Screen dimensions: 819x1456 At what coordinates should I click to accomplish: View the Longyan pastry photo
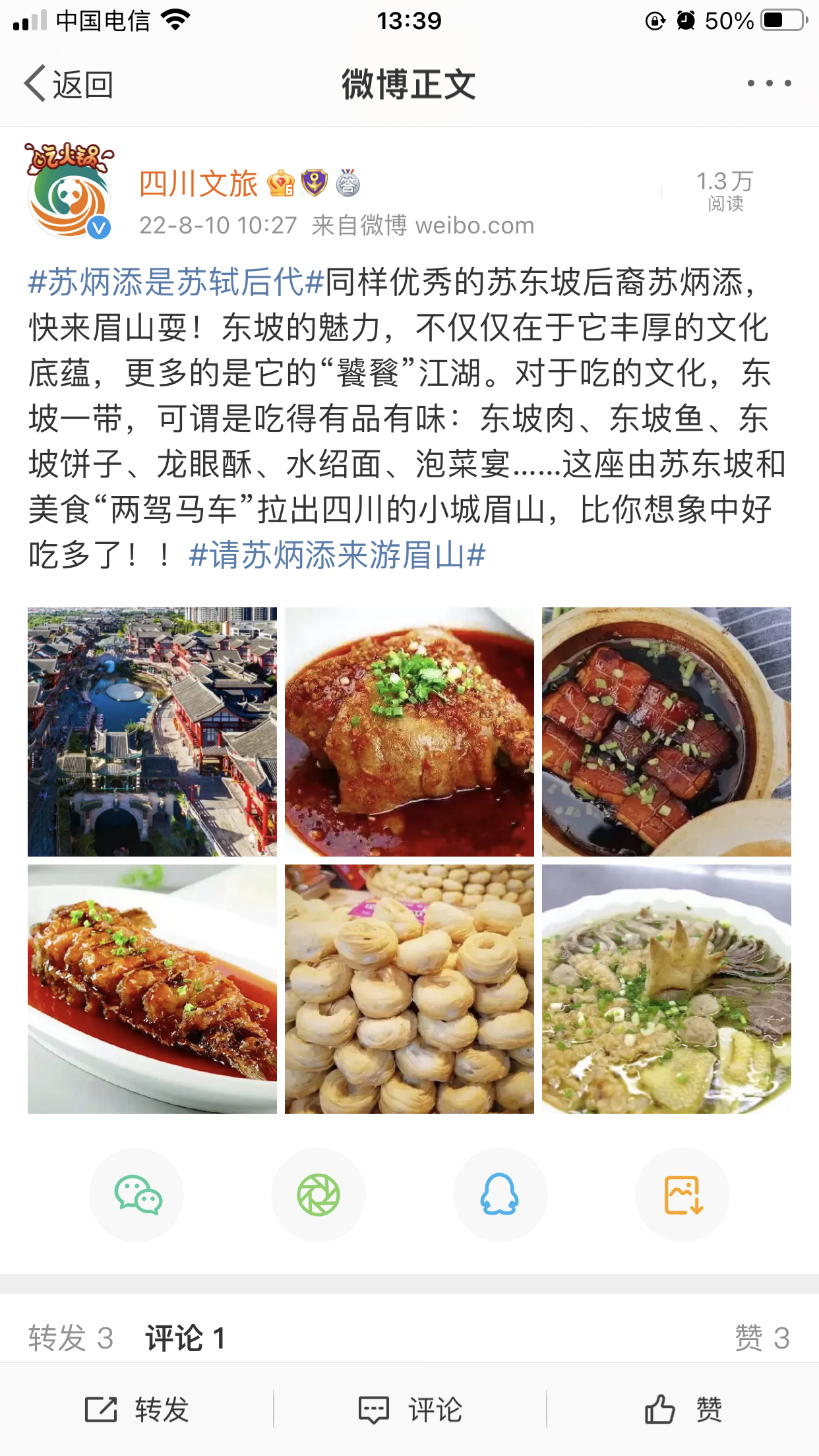tap(409, 989)
